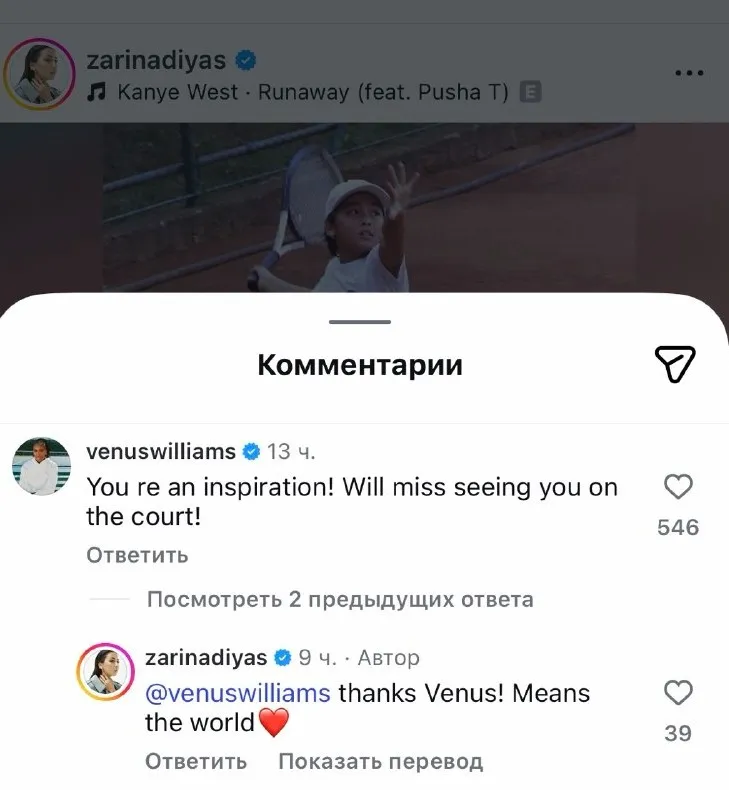Share the post via the paper plane icon
729x790 pixels.
tap(674, 364)
